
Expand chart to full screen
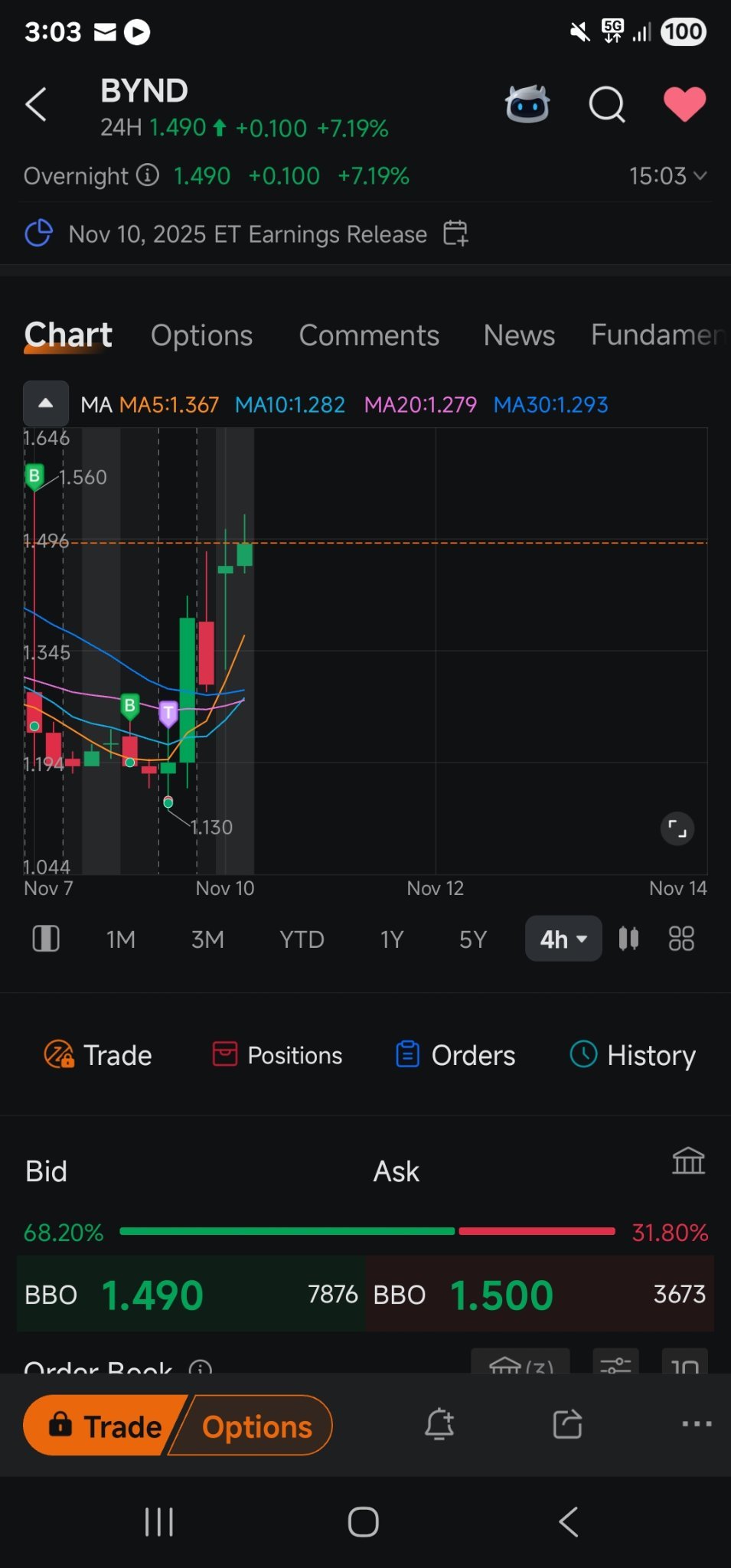tap(677, 828)
